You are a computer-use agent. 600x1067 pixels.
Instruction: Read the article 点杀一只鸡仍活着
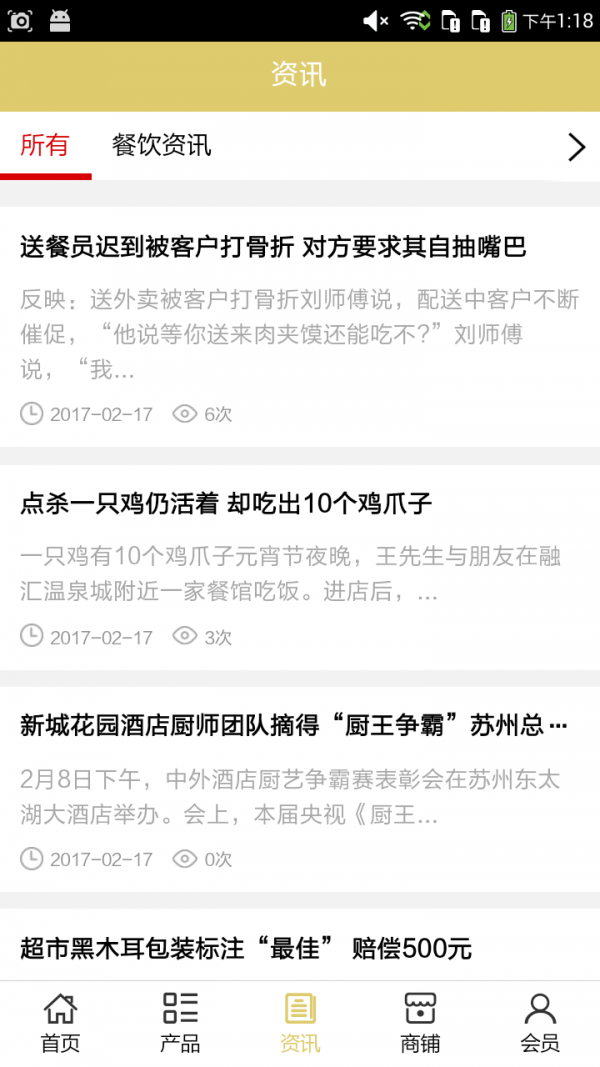tap(226, 504)
